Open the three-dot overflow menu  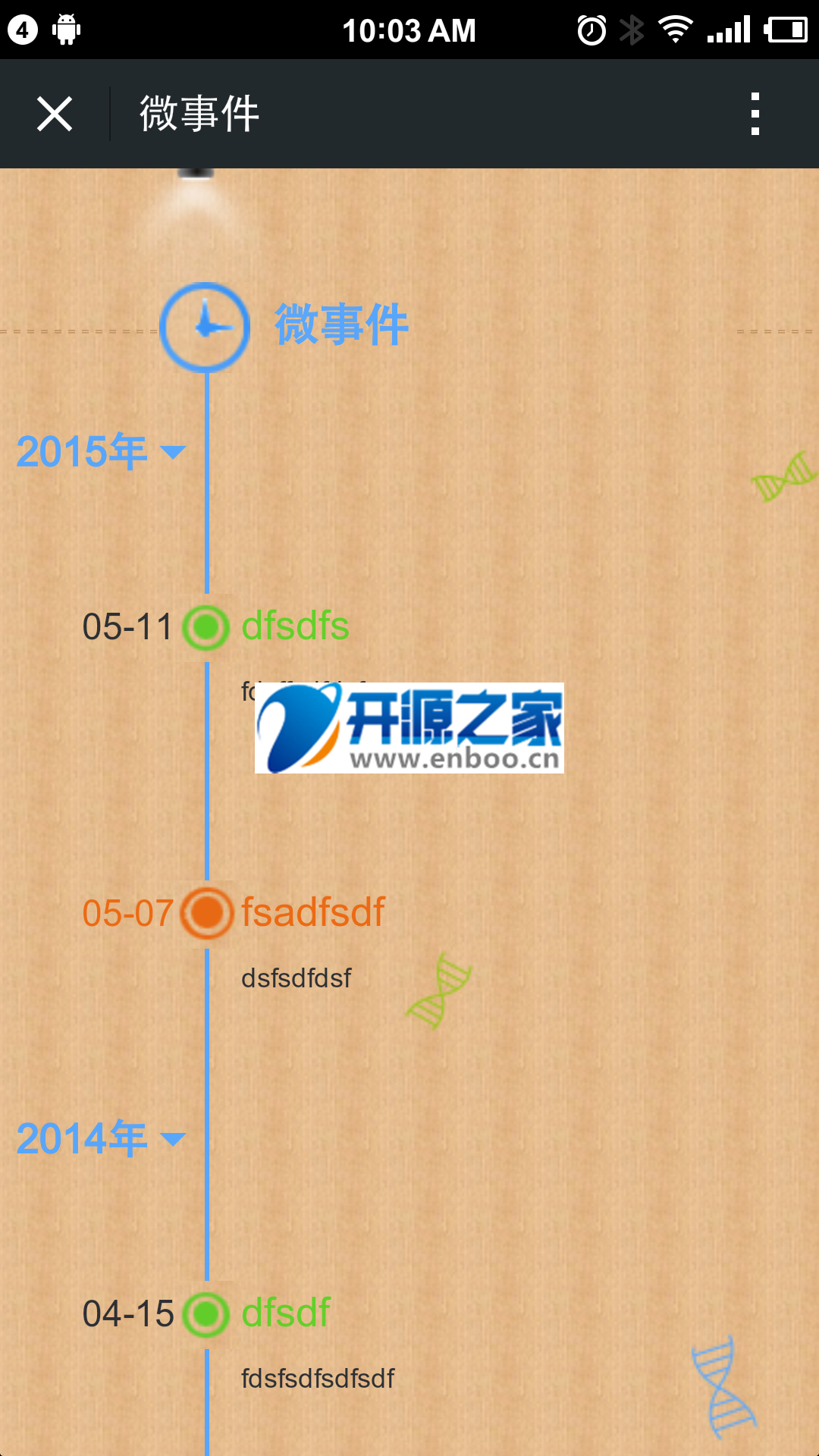pyautogui.click(x=755, y=114)
